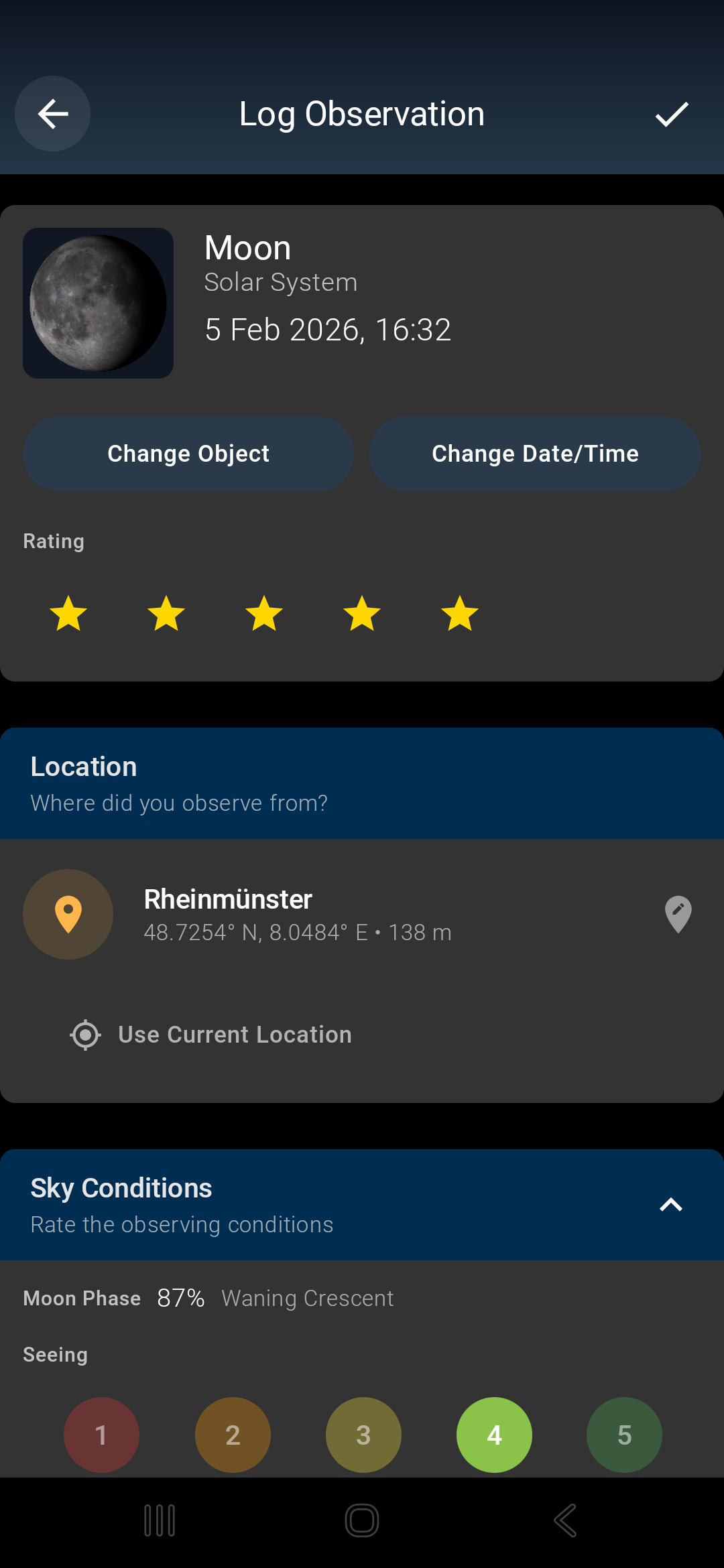Pick seeing level 3
Image resolution: width=724 pixels, height=1568 pixels.
[x=363, y=1435]
